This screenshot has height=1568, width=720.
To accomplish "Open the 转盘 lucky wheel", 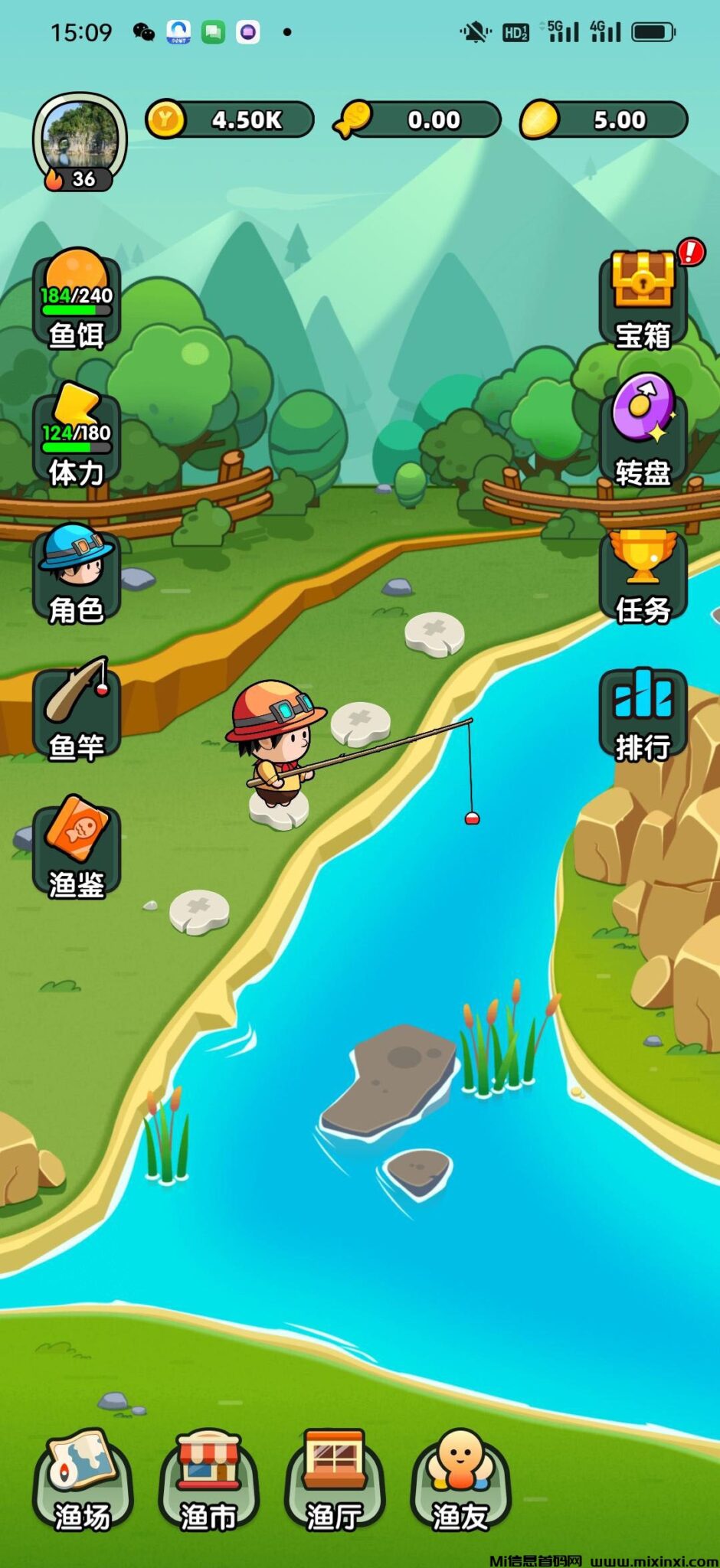I will point(643,434).
